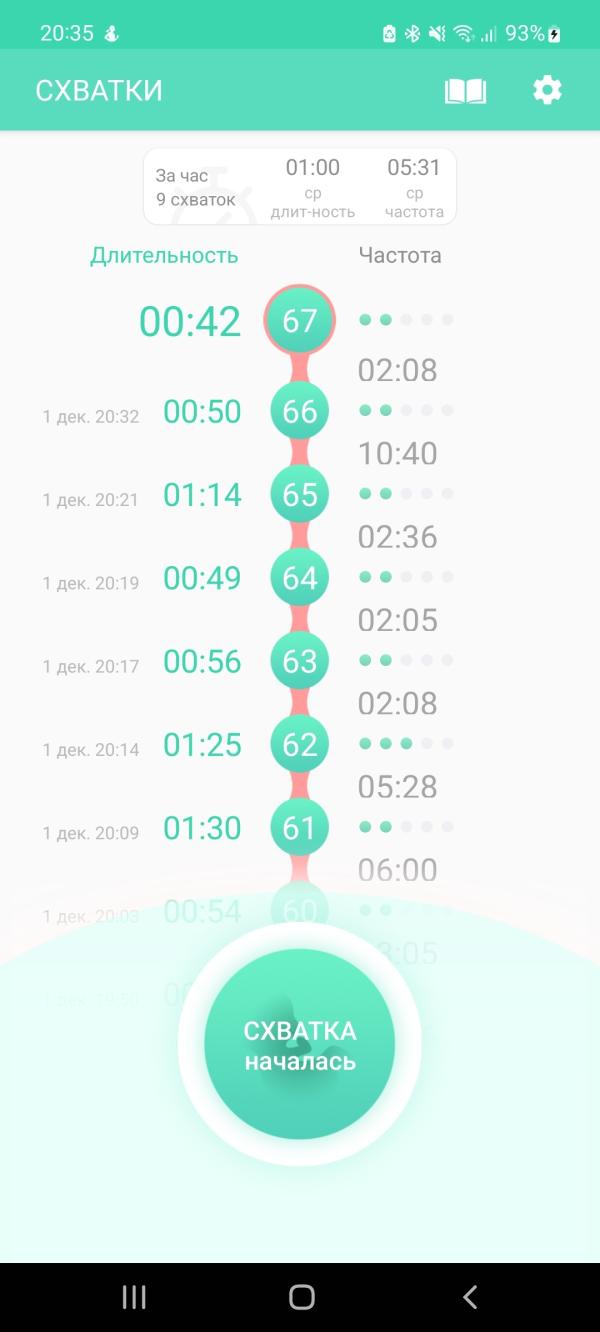
Task: Open the hourly summary card
Action: tap(300, 187)
